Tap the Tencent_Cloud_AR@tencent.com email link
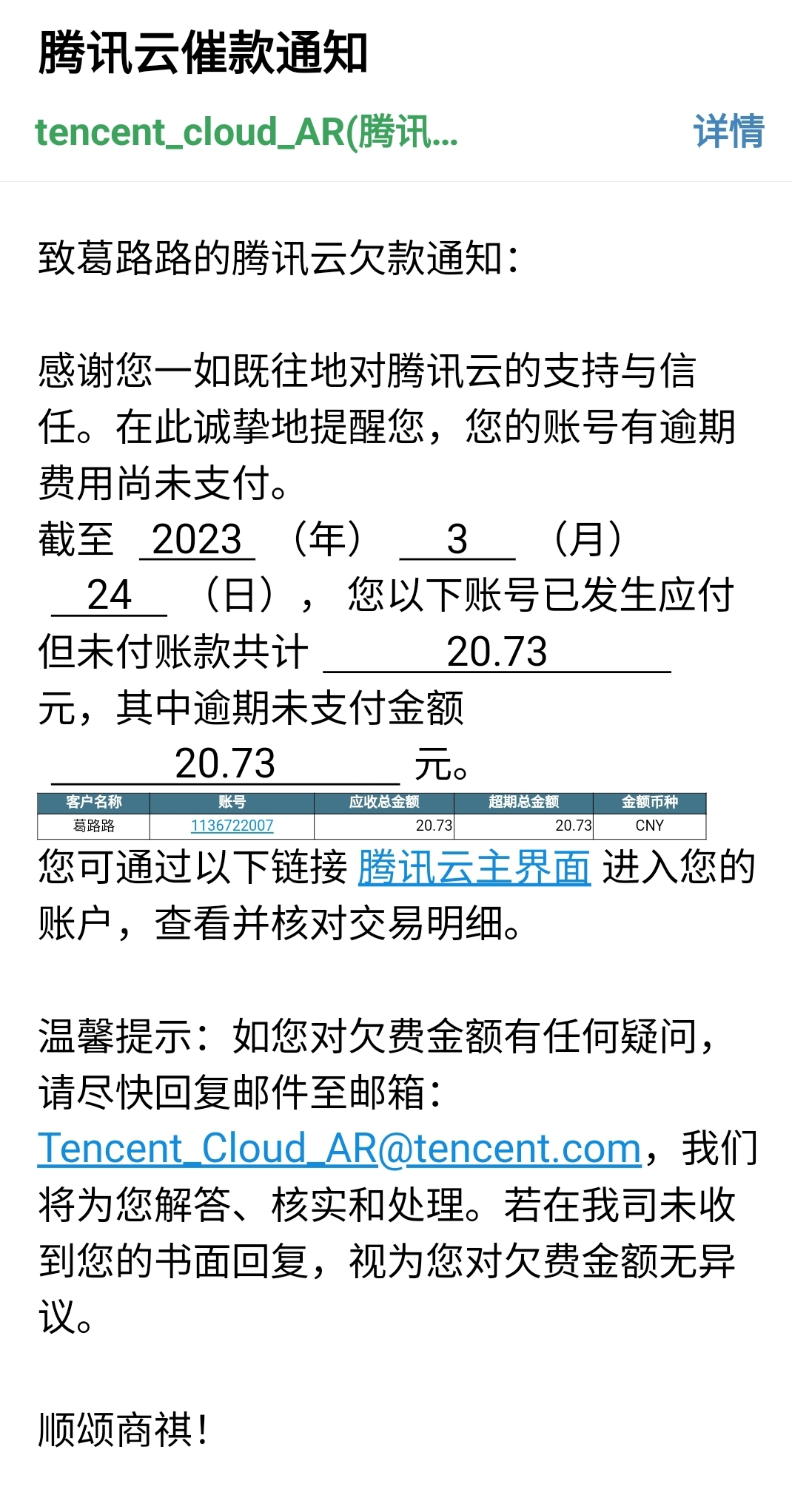Image resolution: width=792 pixels, height=1512 pixels. click(339, 1148)
